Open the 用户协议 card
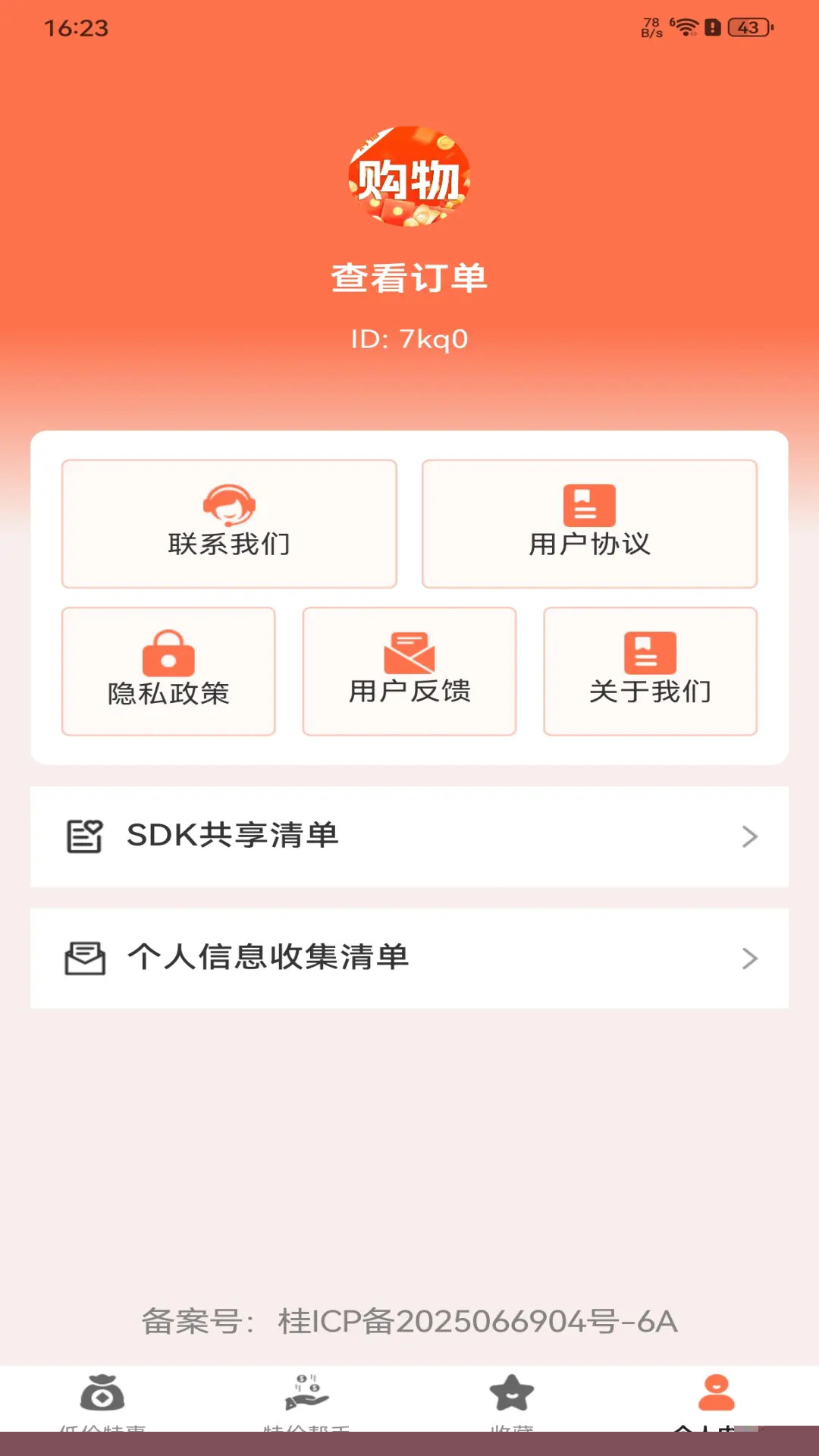The height and width of the screenshot is (1456, 819). tap(589, 523)
